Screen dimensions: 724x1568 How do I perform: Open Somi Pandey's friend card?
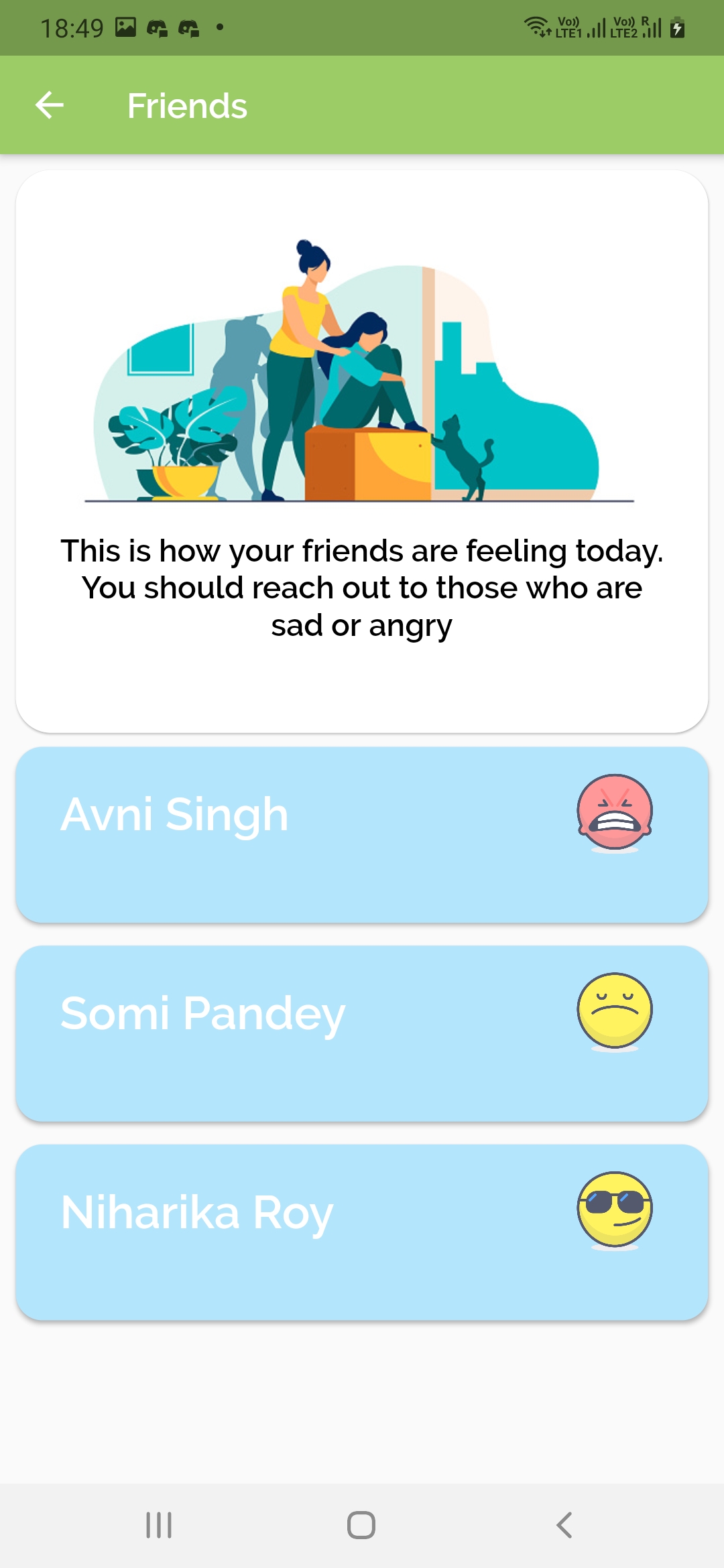click(362, 1032)
